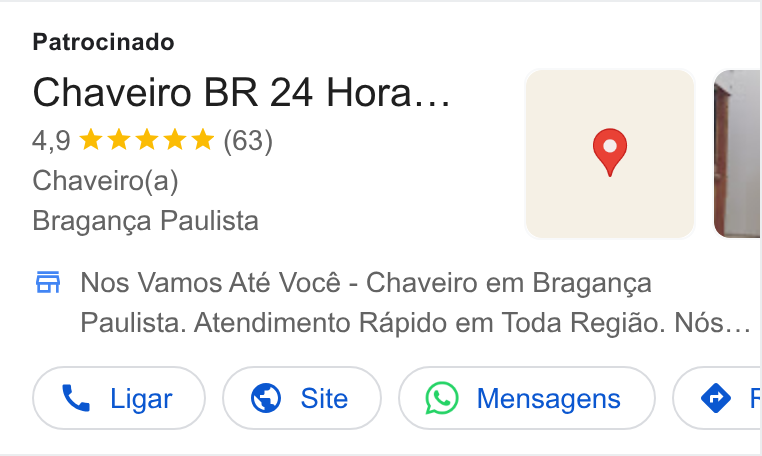Tap the directions chip with diamond arrow
This screenshot has height=456, width=762.
pos(717,398)
